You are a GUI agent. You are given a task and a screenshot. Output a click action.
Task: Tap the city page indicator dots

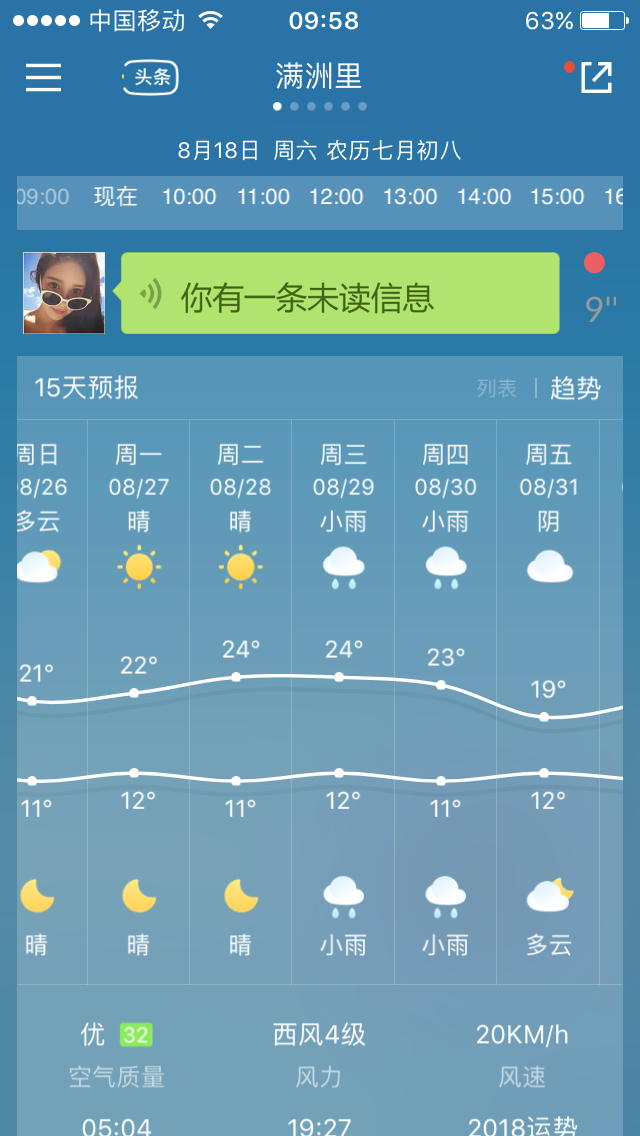pos(320,106)
